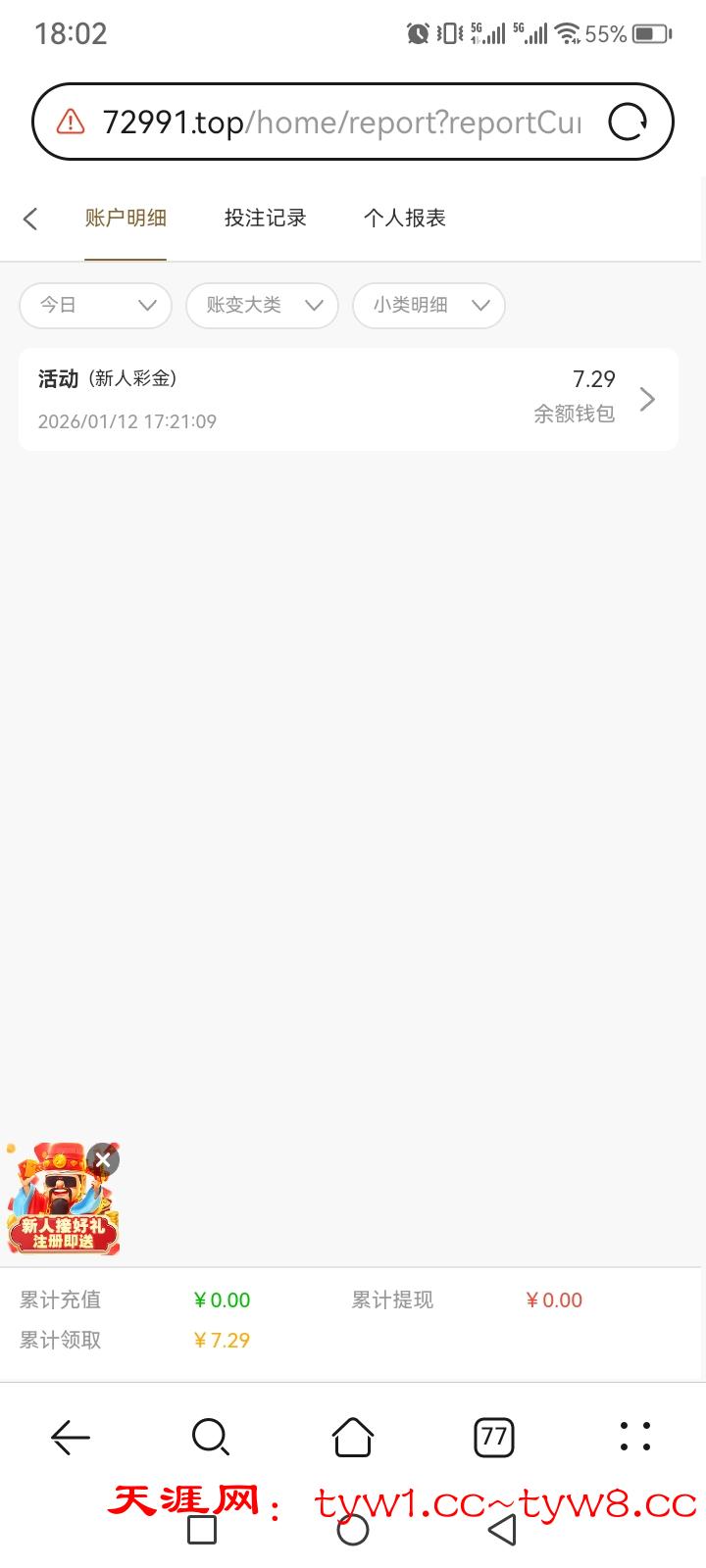706x1568 pixels.
Task: Go to the previous page in browser
Action: 71,1438
